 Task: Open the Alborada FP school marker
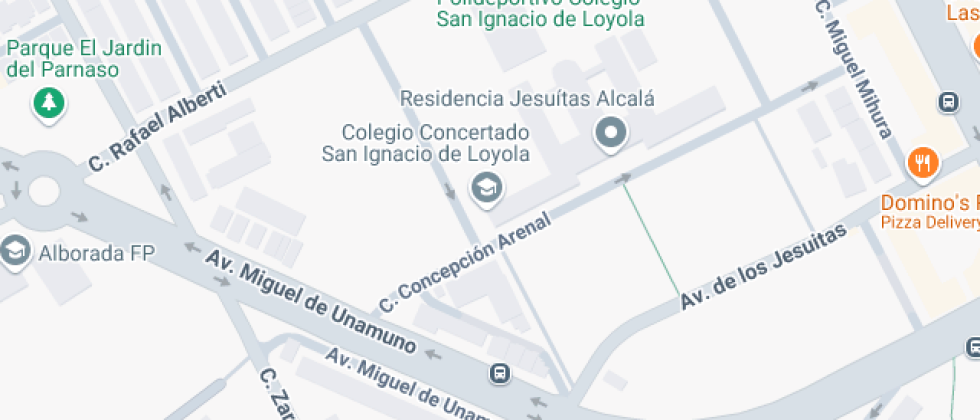coord(15,251)
